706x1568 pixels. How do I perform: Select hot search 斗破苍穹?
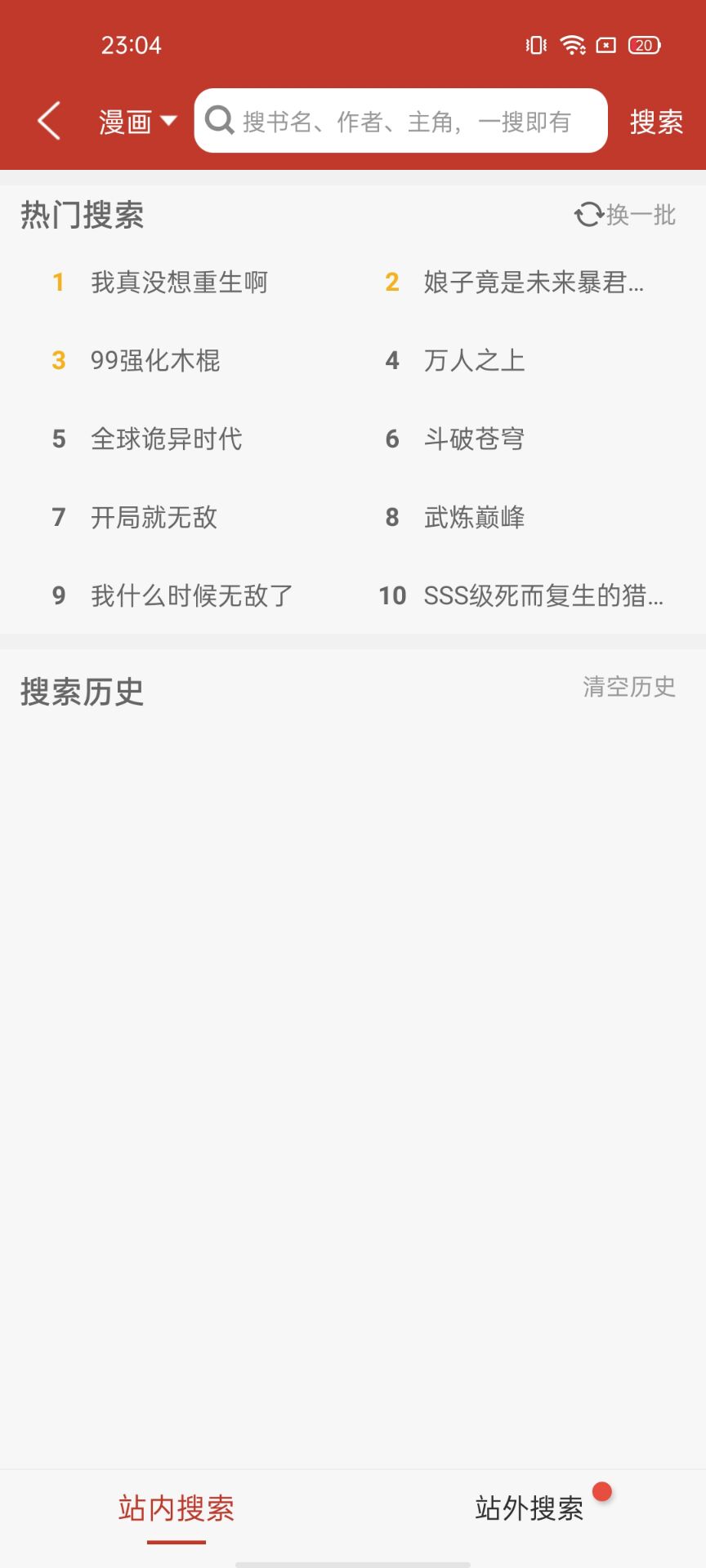(474, 439)
